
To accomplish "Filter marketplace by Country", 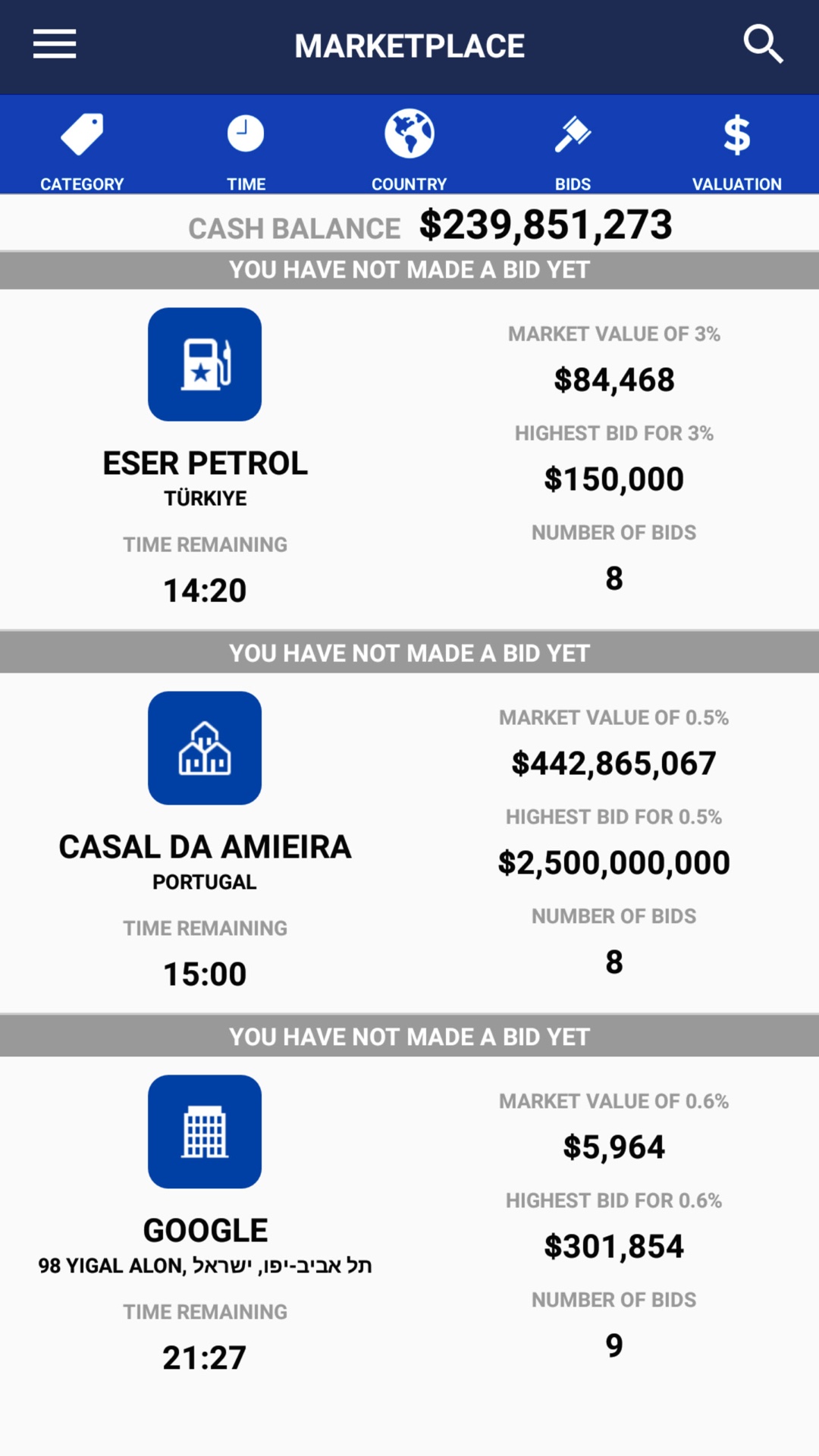I will (409, 149).
